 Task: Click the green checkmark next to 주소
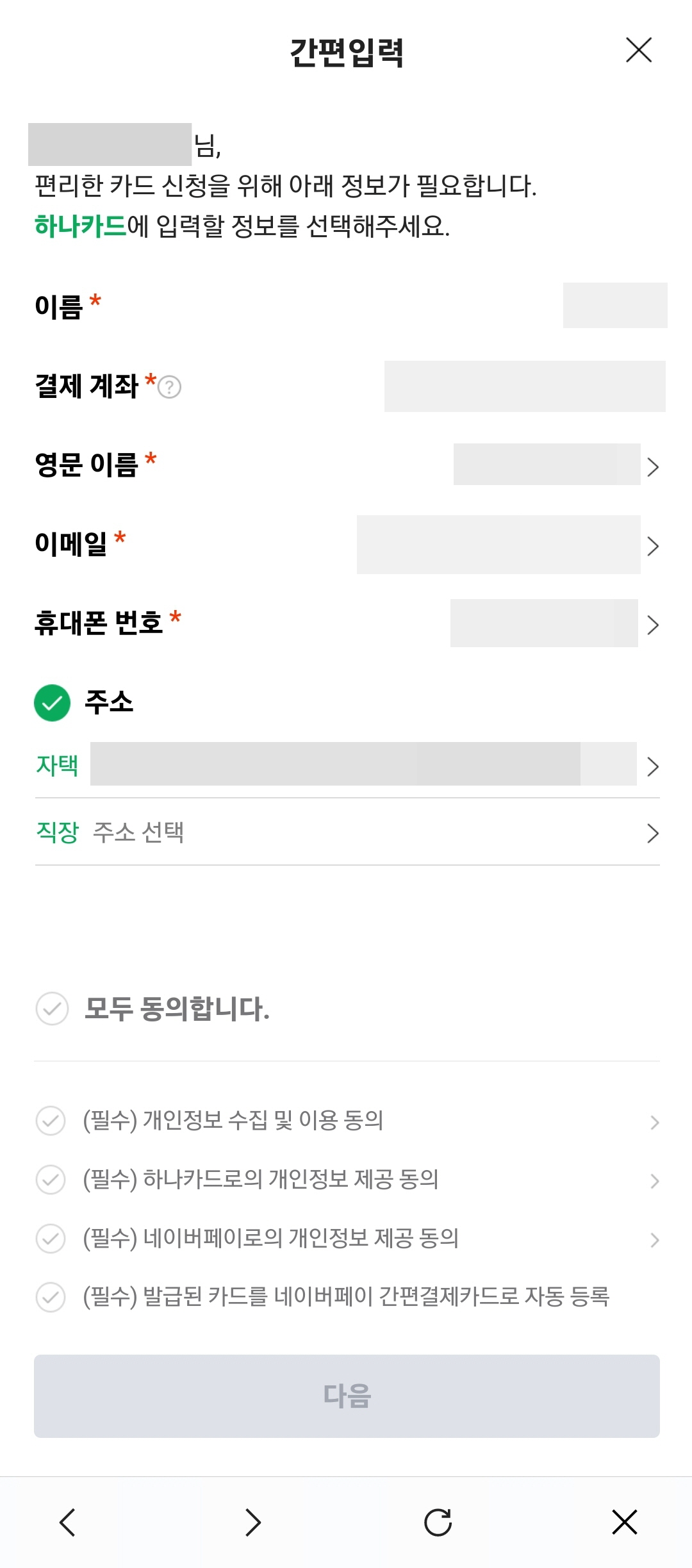(52, 704)
